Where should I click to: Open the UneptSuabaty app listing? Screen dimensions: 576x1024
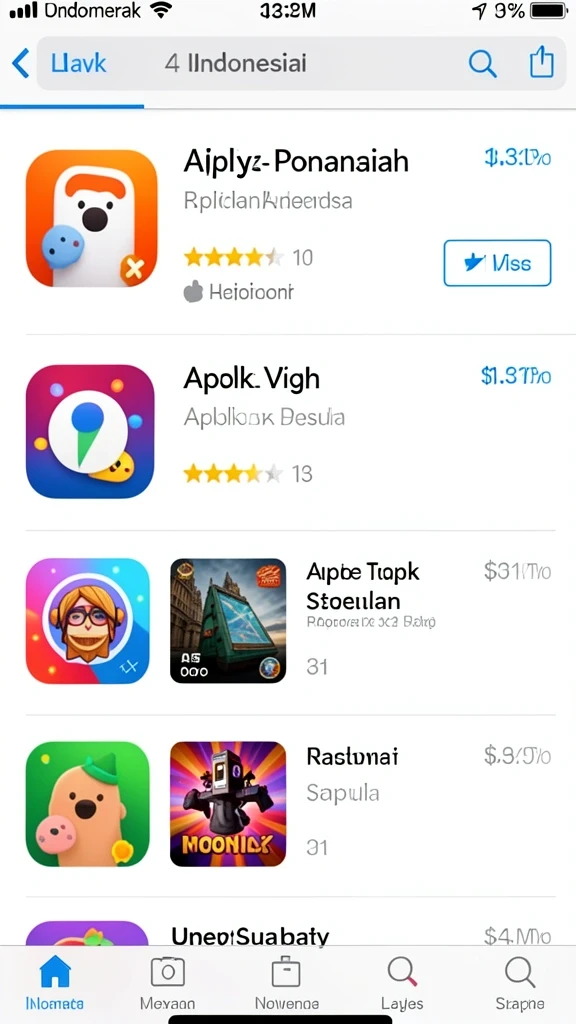[x=250, y=936]
